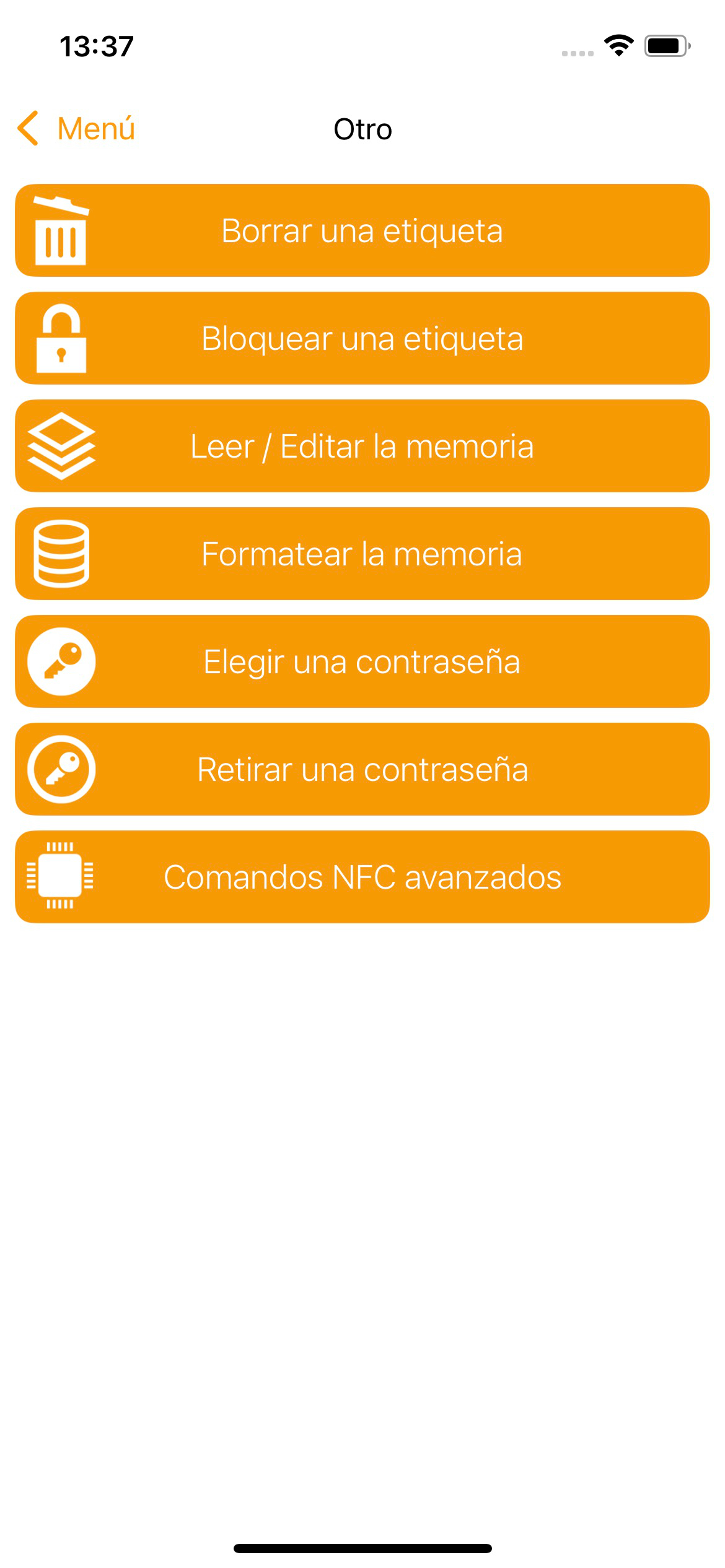Click the back chevron next to Menú

coord(28,128)
